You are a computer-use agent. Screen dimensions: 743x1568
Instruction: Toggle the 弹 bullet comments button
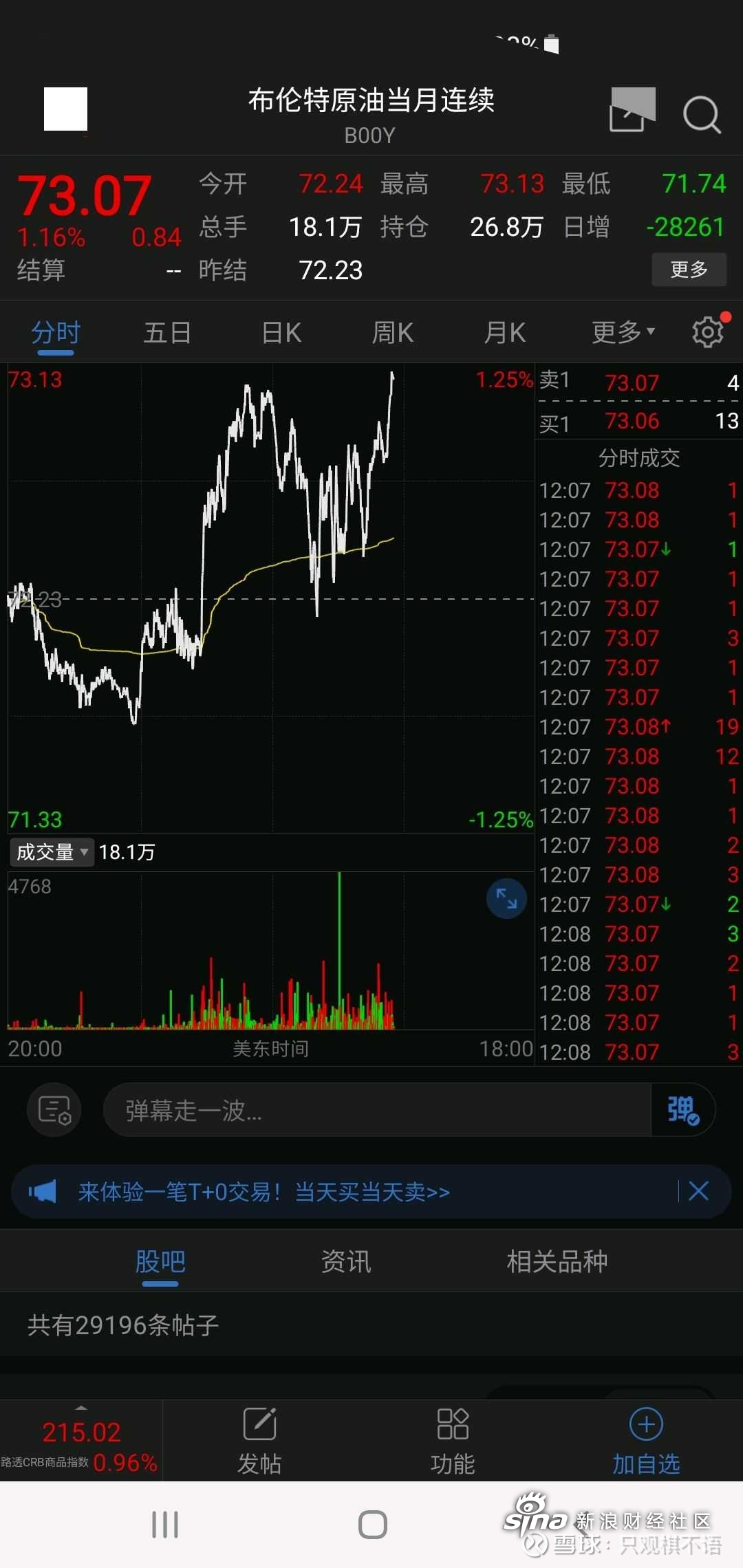(x=683, y=1110)
